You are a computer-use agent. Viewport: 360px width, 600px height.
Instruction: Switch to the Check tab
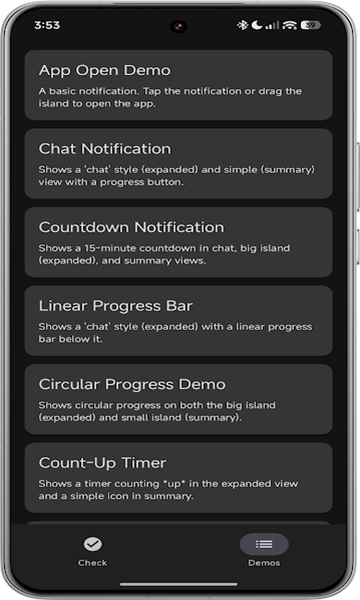coord(93,551)
